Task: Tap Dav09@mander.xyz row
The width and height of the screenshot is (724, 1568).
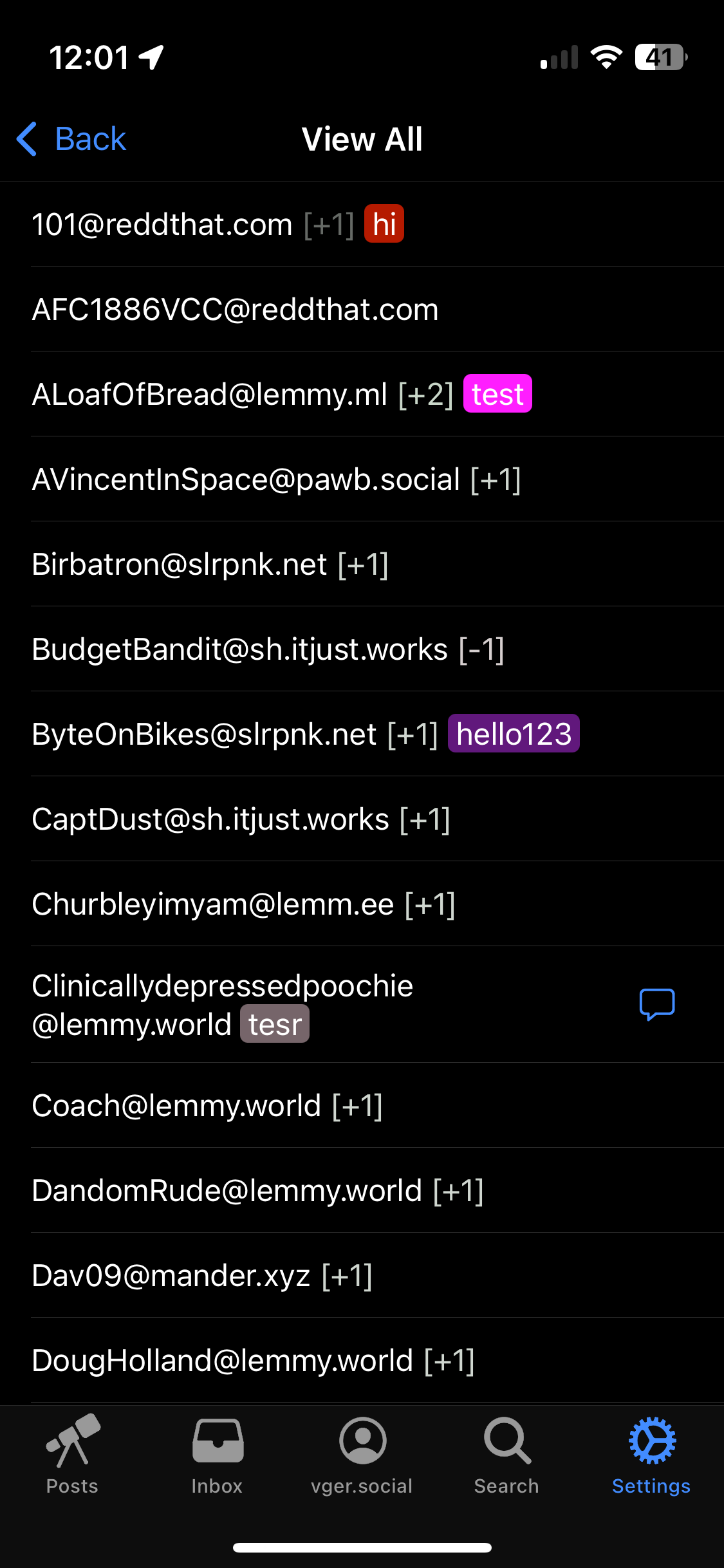Action: pyautogui.click(x=362, y=1275)
